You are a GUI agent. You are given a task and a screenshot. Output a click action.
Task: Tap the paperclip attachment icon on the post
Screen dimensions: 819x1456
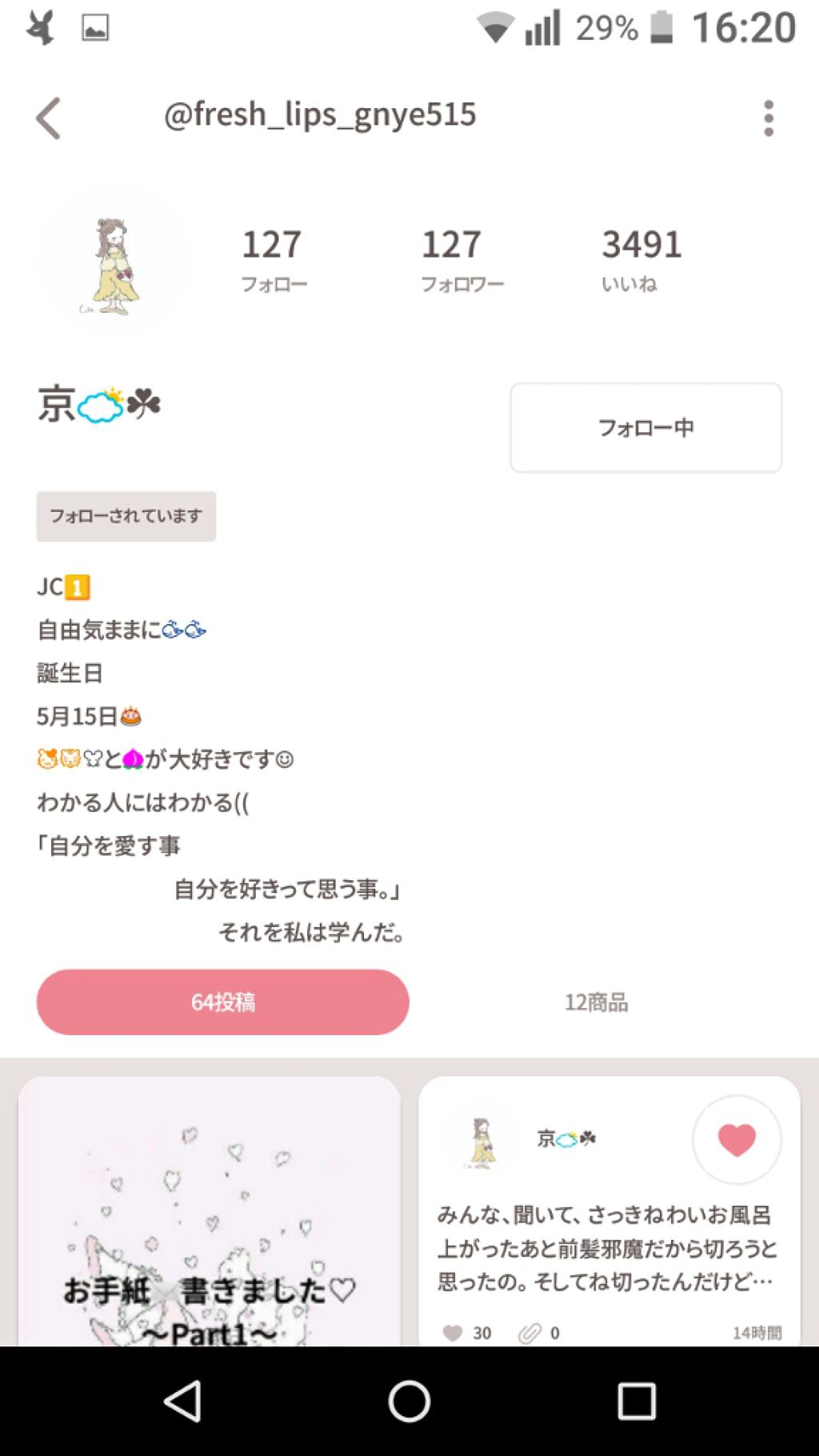(x=529, y=1334)
